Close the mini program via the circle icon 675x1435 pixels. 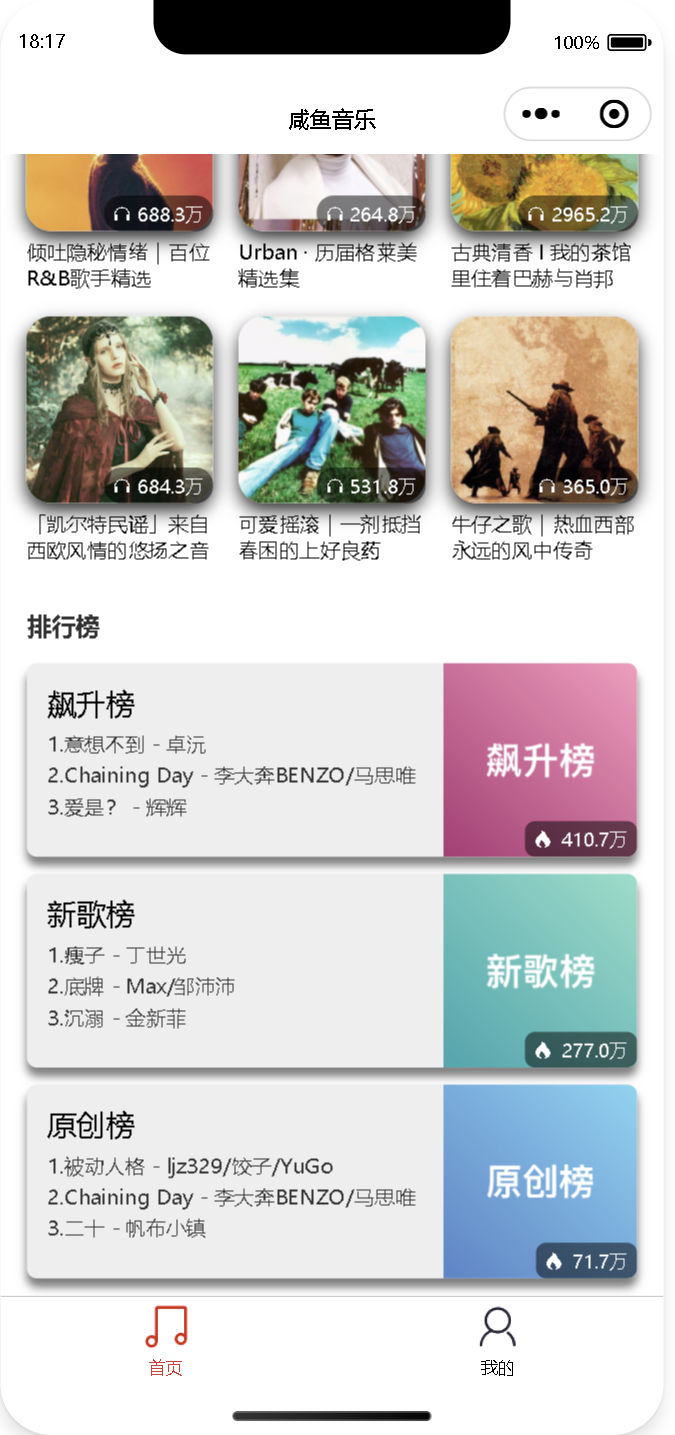click(614, 115)
